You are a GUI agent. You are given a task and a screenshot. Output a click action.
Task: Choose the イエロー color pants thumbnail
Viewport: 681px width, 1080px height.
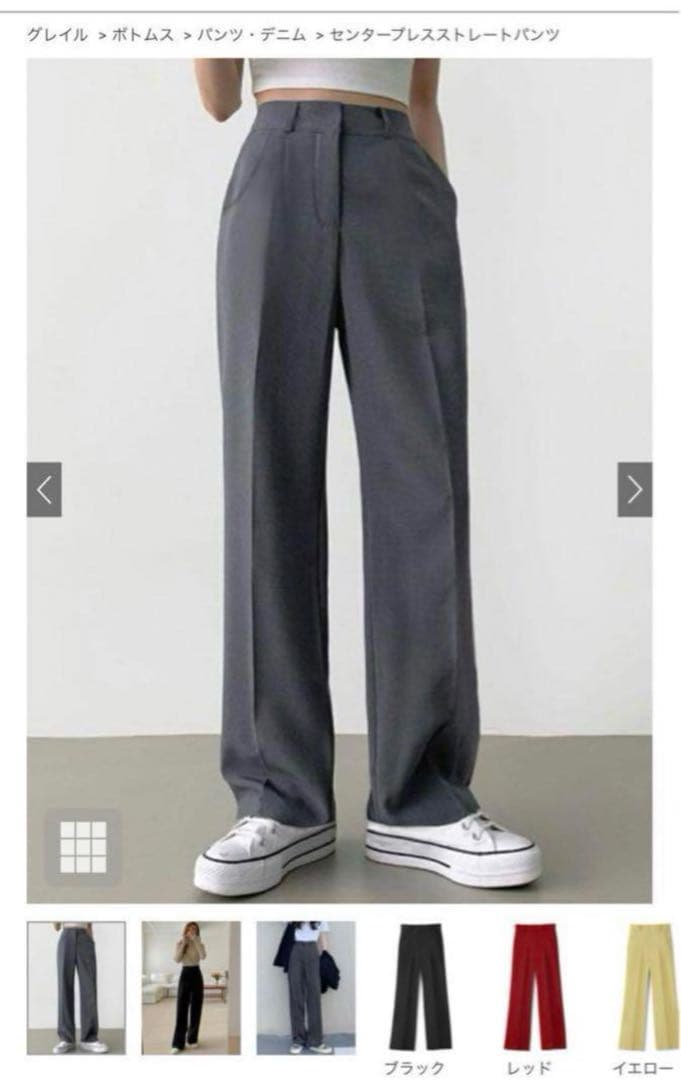[645, 986]
